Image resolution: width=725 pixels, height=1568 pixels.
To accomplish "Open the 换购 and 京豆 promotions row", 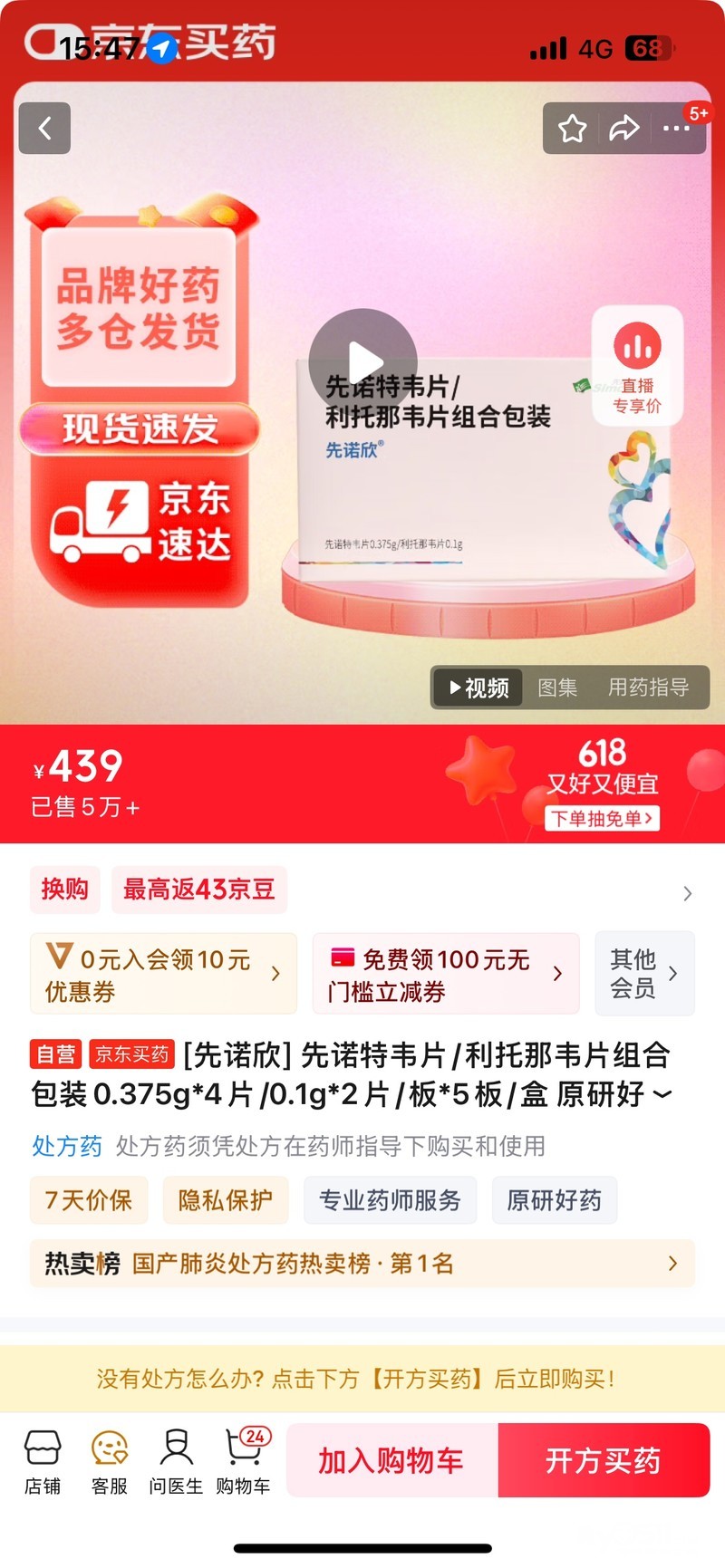I will [x=362, y=890].
